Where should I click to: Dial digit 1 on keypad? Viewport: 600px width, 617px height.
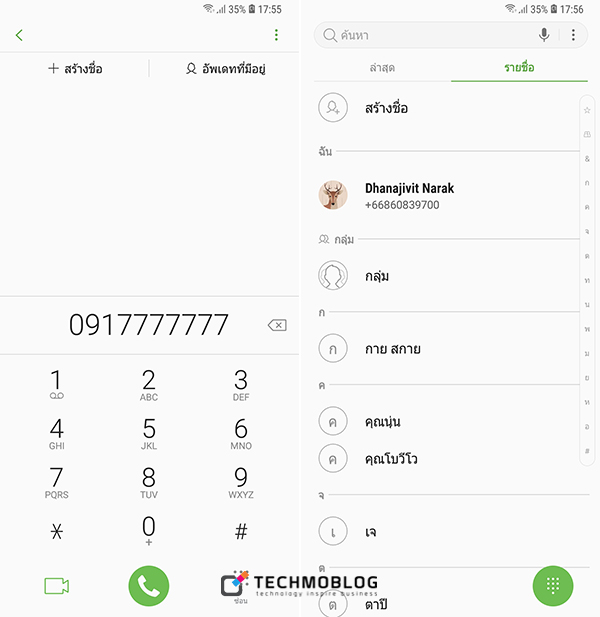click(56, 384)
